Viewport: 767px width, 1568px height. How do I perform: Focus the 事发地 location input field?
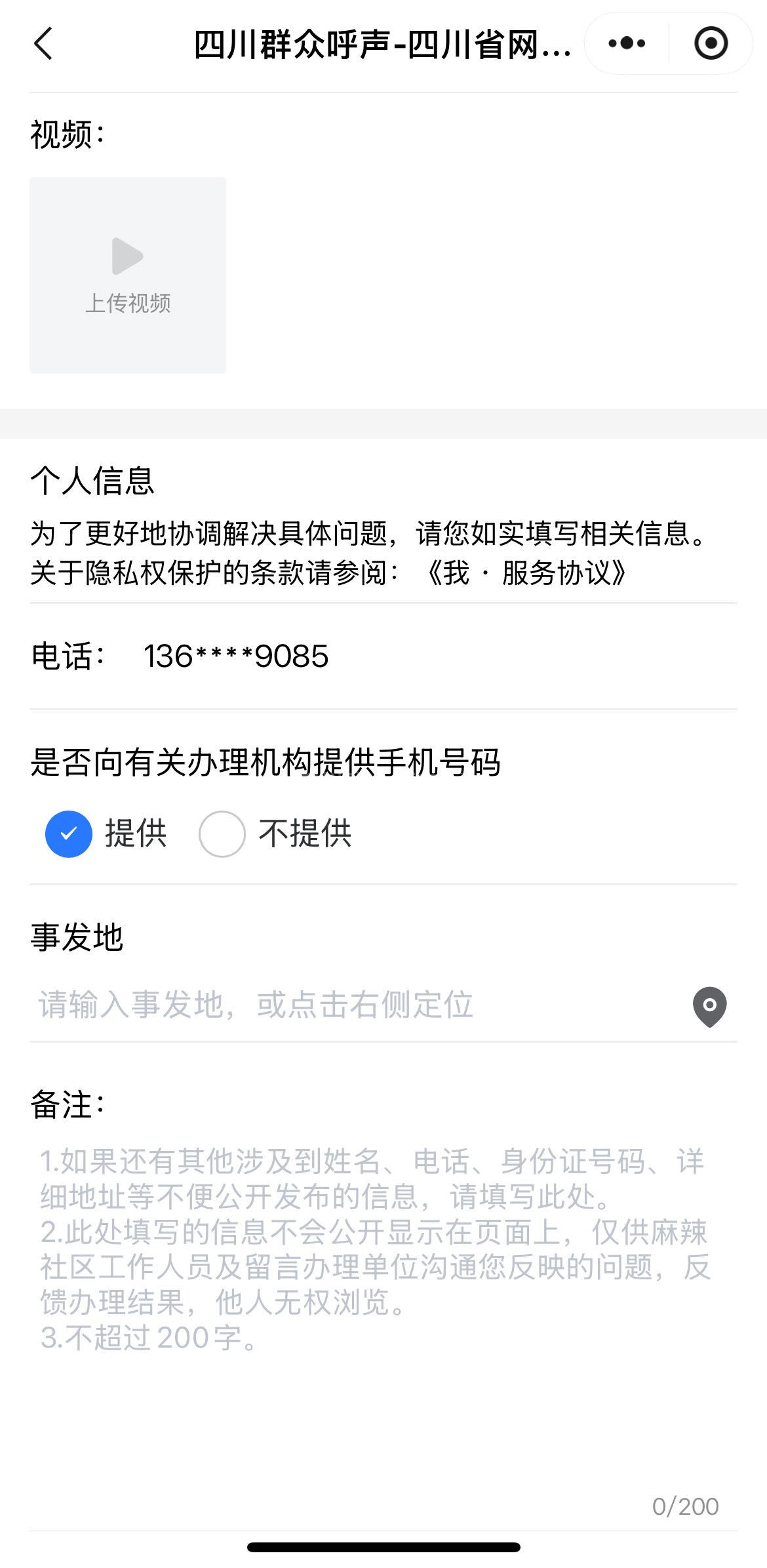point(354,1005)
